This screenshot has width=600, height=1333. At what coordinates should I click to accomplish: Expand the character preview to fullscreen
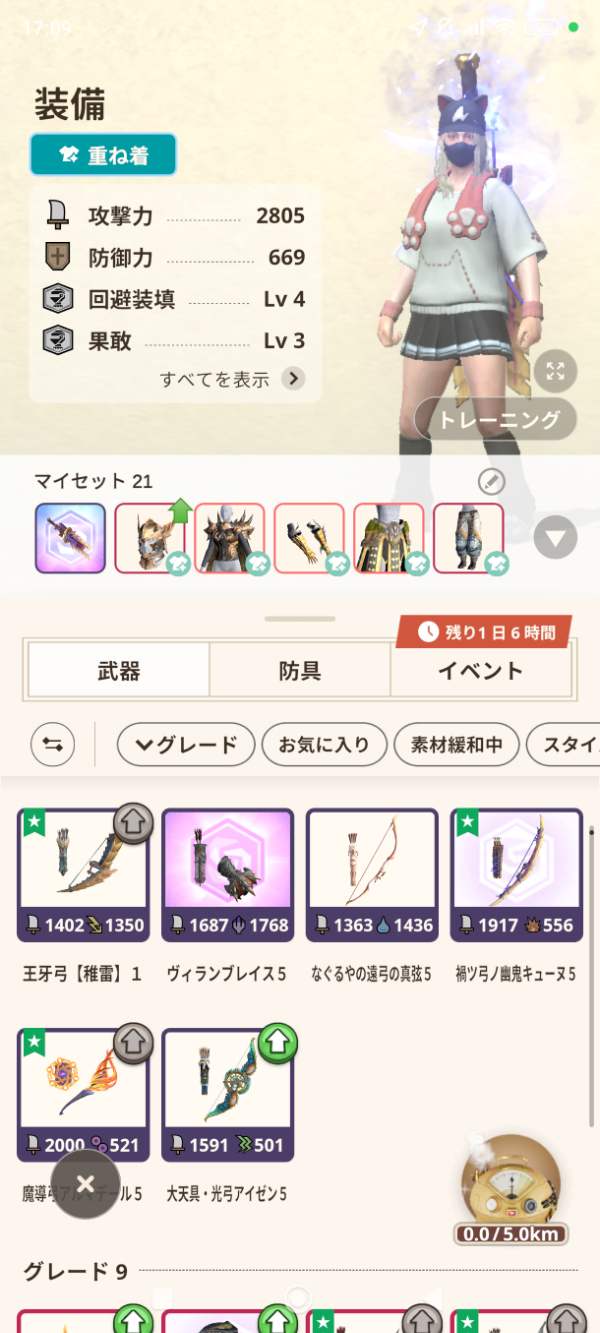555,372
